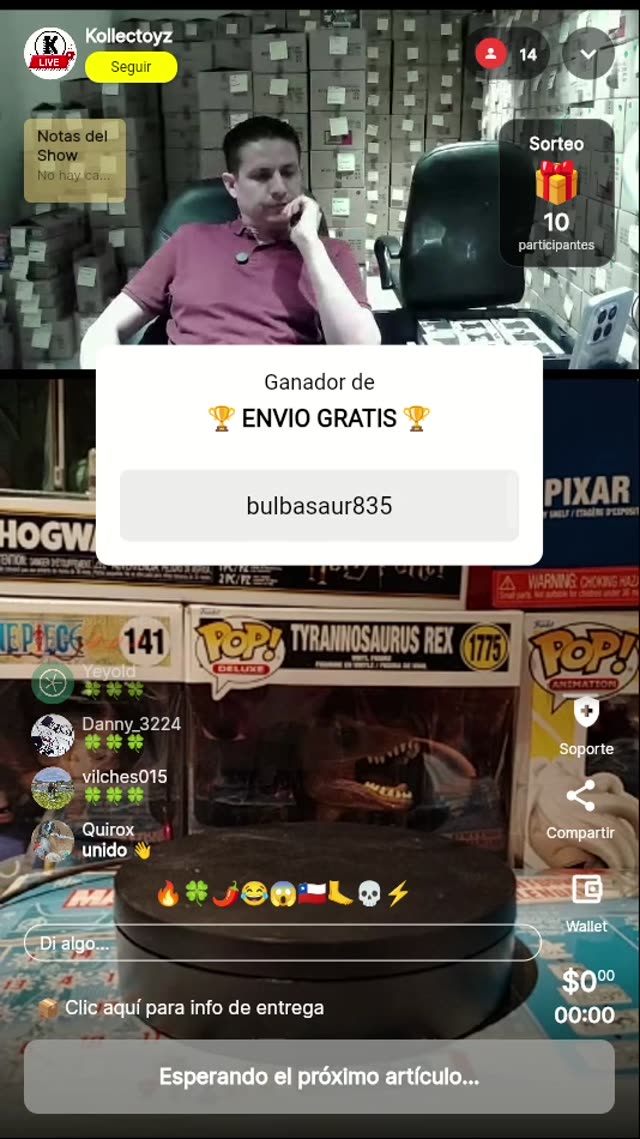The image size is (640, 1139).
Task: Send the lightning bolt emoji reaction
Action: [x=398, y=894]
